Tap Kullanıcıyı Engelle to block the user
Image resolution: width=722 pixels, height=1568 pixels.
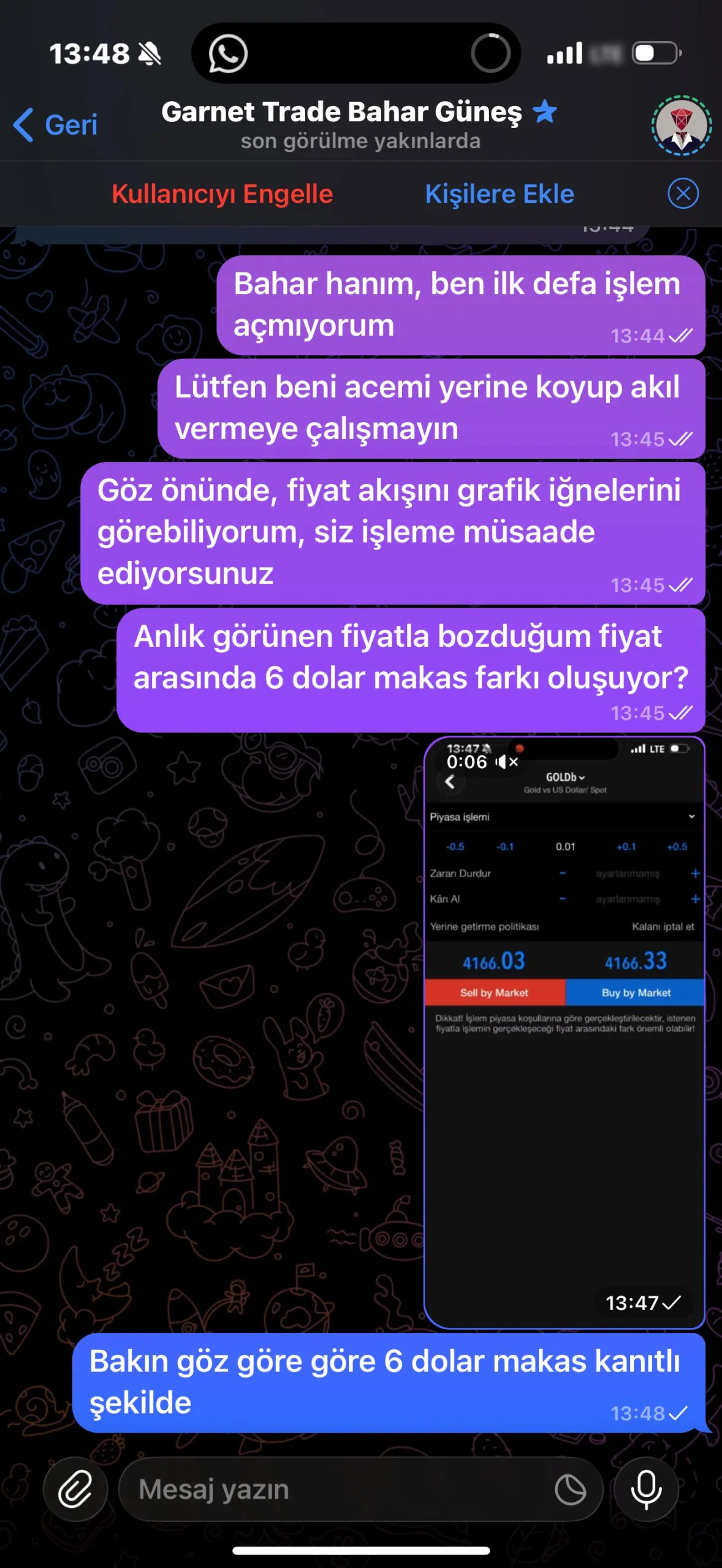tap(222, 192)
